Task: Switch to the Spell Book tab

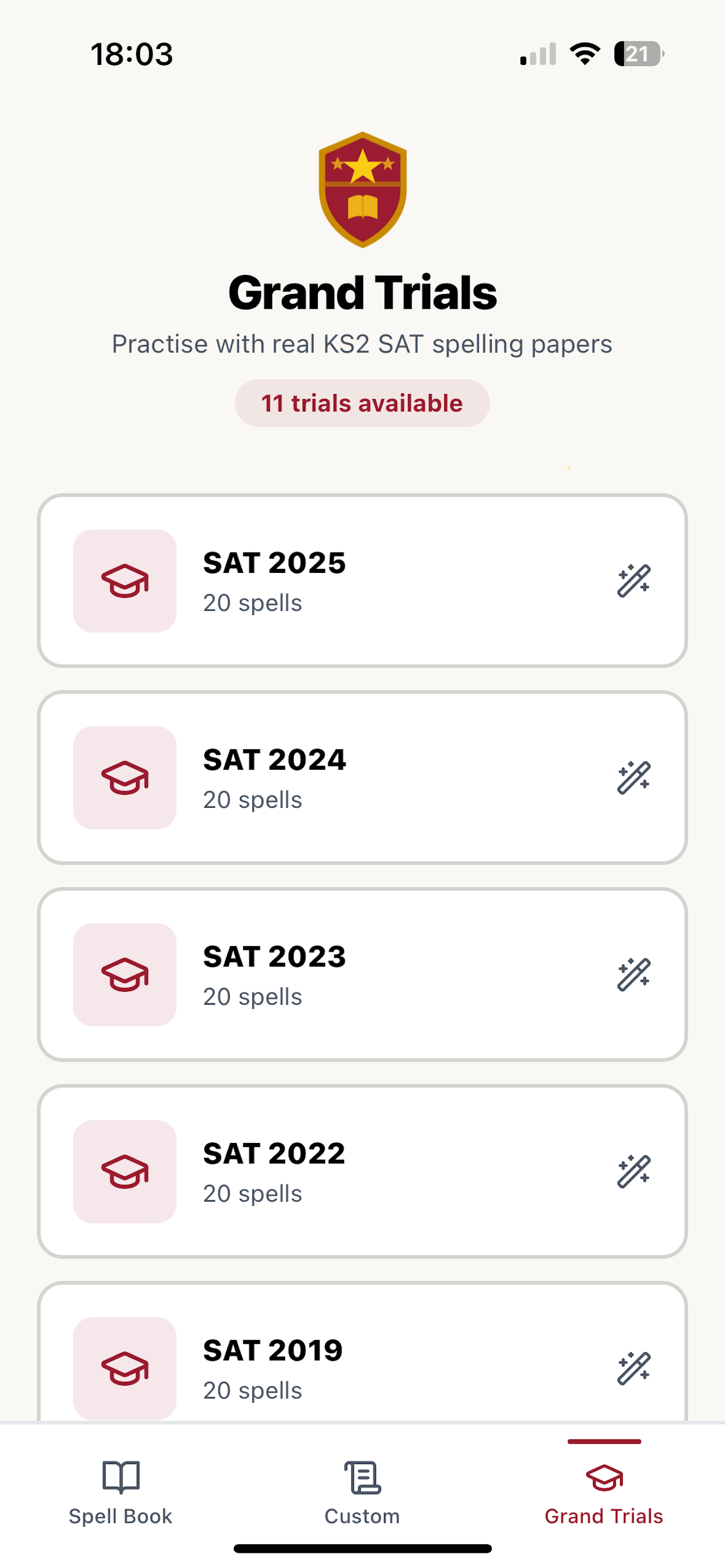Action: click(x=120, y=1492)
